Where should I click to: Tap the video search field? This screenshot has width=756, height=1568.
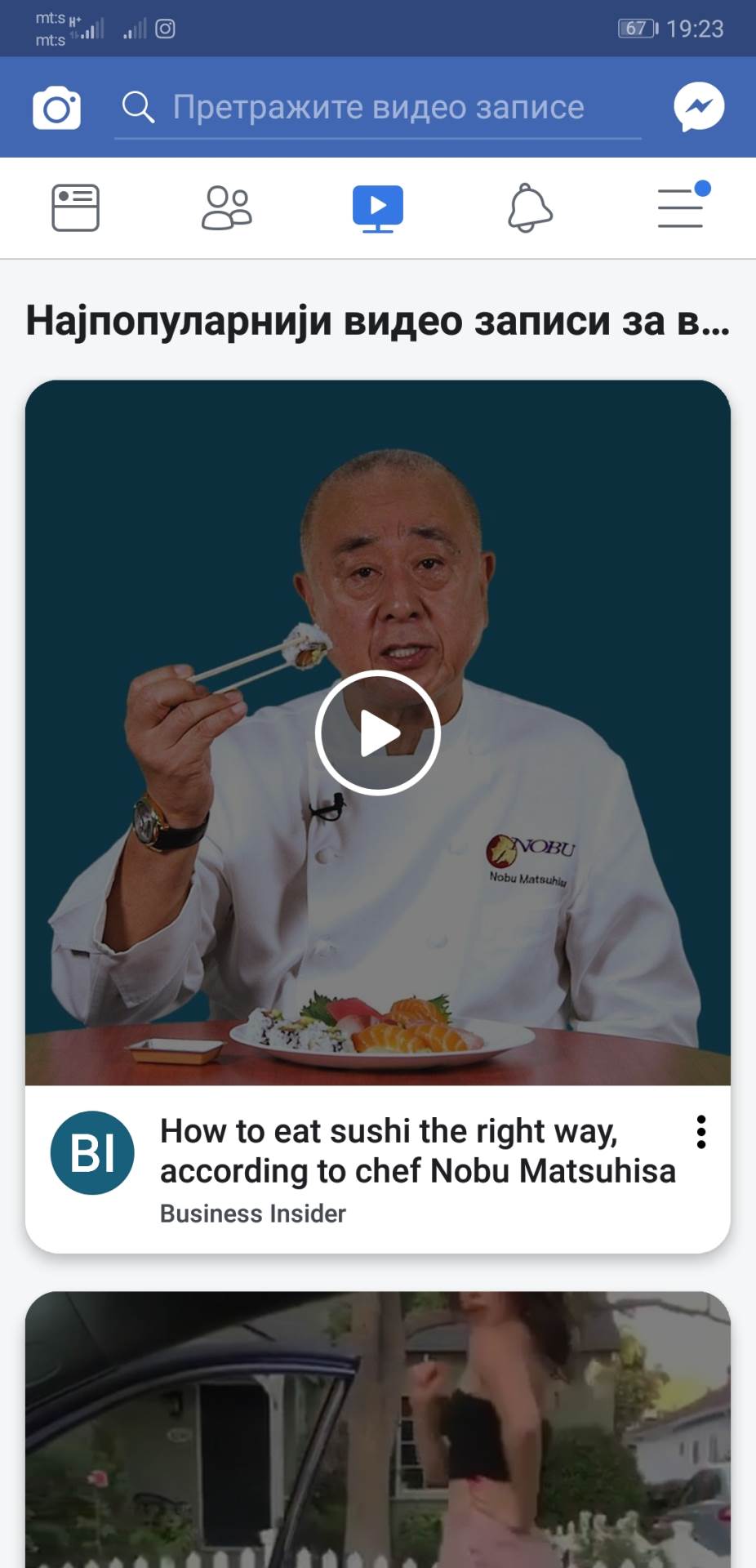(x=377, y=108)
